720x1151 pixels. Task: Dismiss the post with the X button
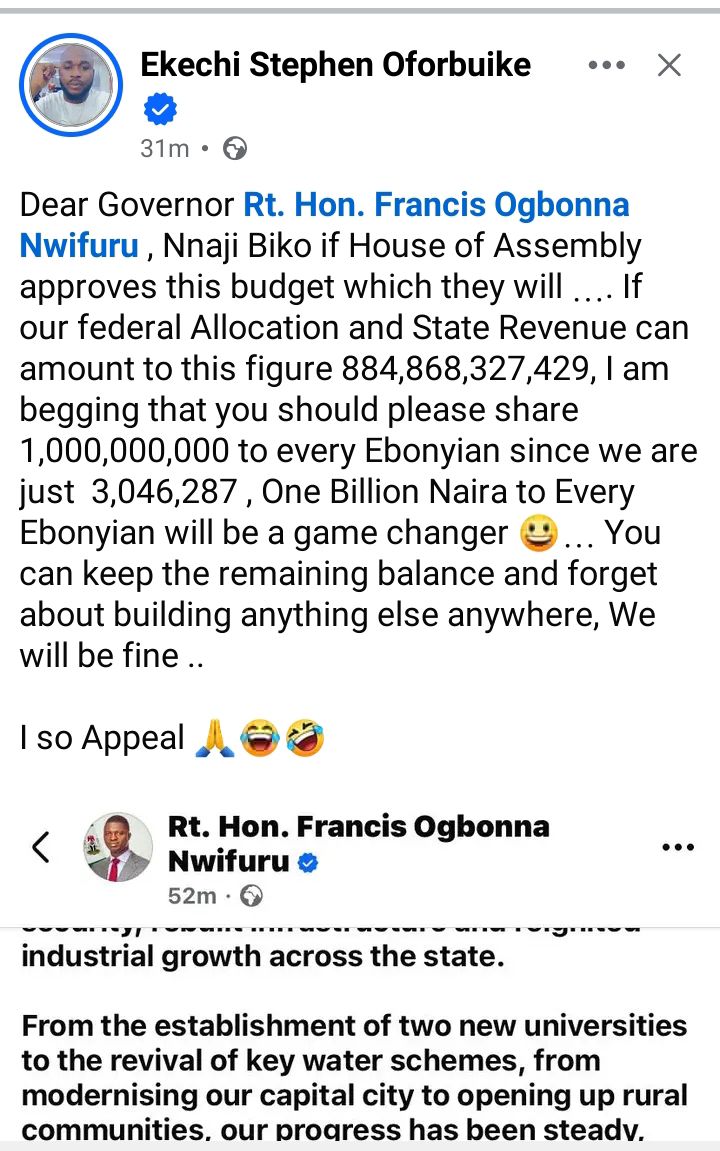click(x=668, y=64)
